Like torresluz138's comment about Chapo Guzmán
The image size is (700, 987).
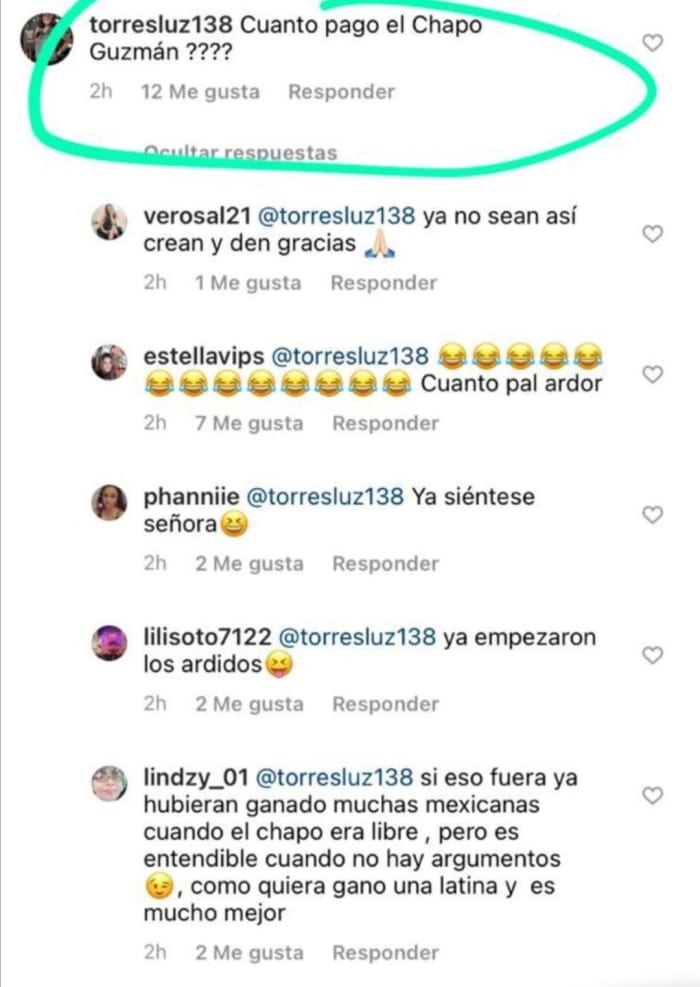coord(652,42)
